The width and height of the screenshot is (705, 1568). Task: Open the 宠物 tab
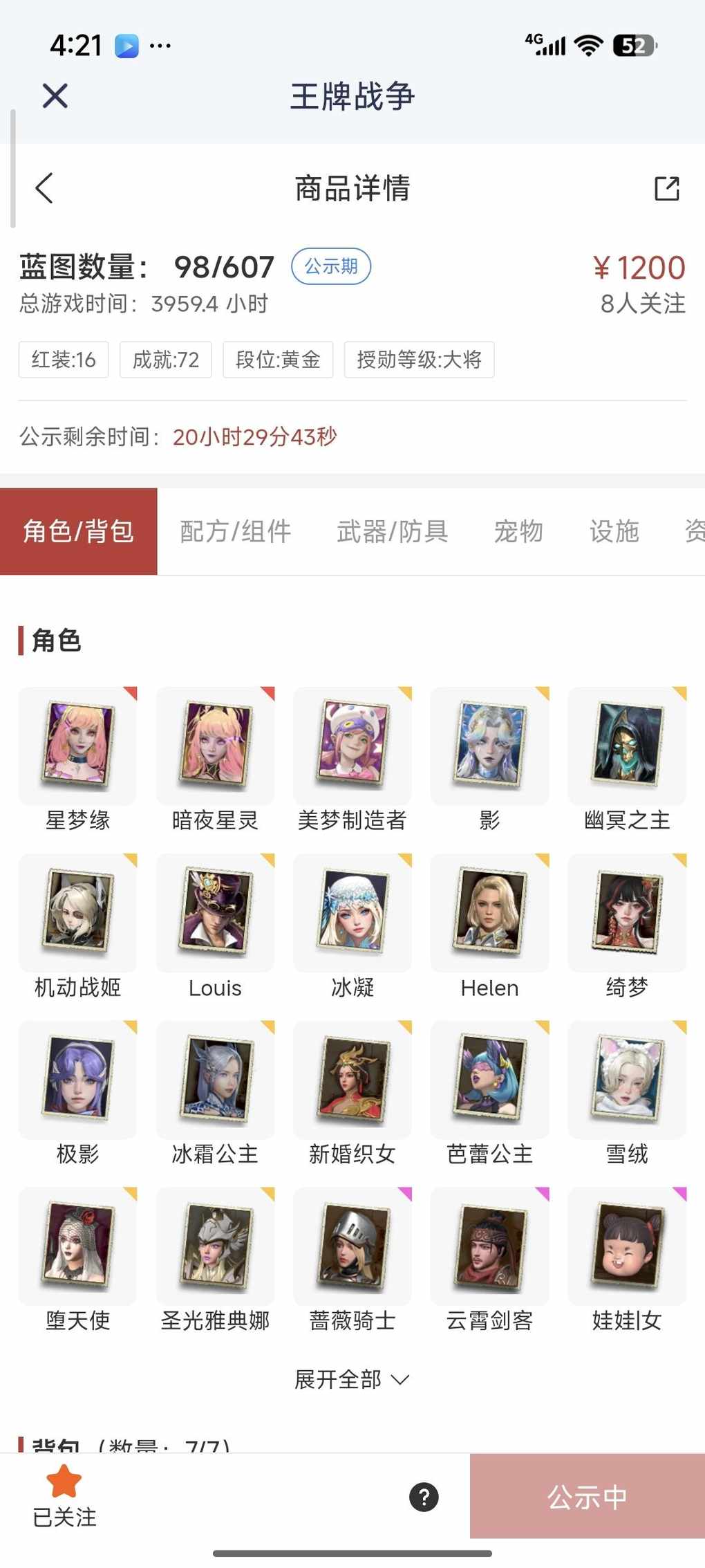[518, 531]
